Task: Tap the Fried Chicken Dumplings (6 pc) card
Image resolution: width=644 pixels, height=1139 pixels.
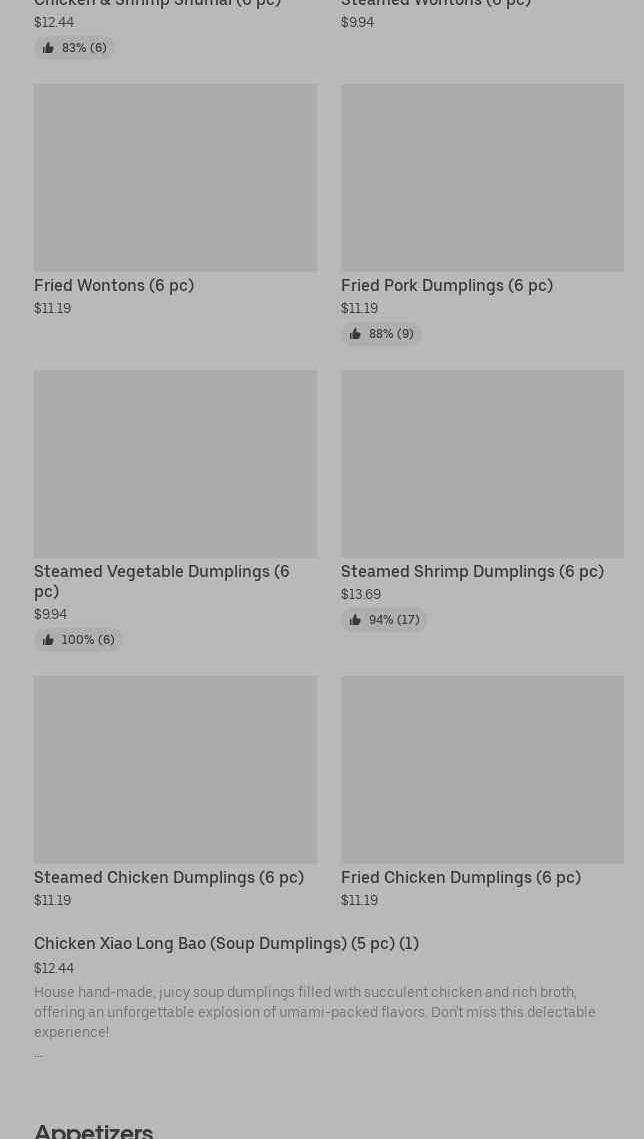Action: [482, 793]
